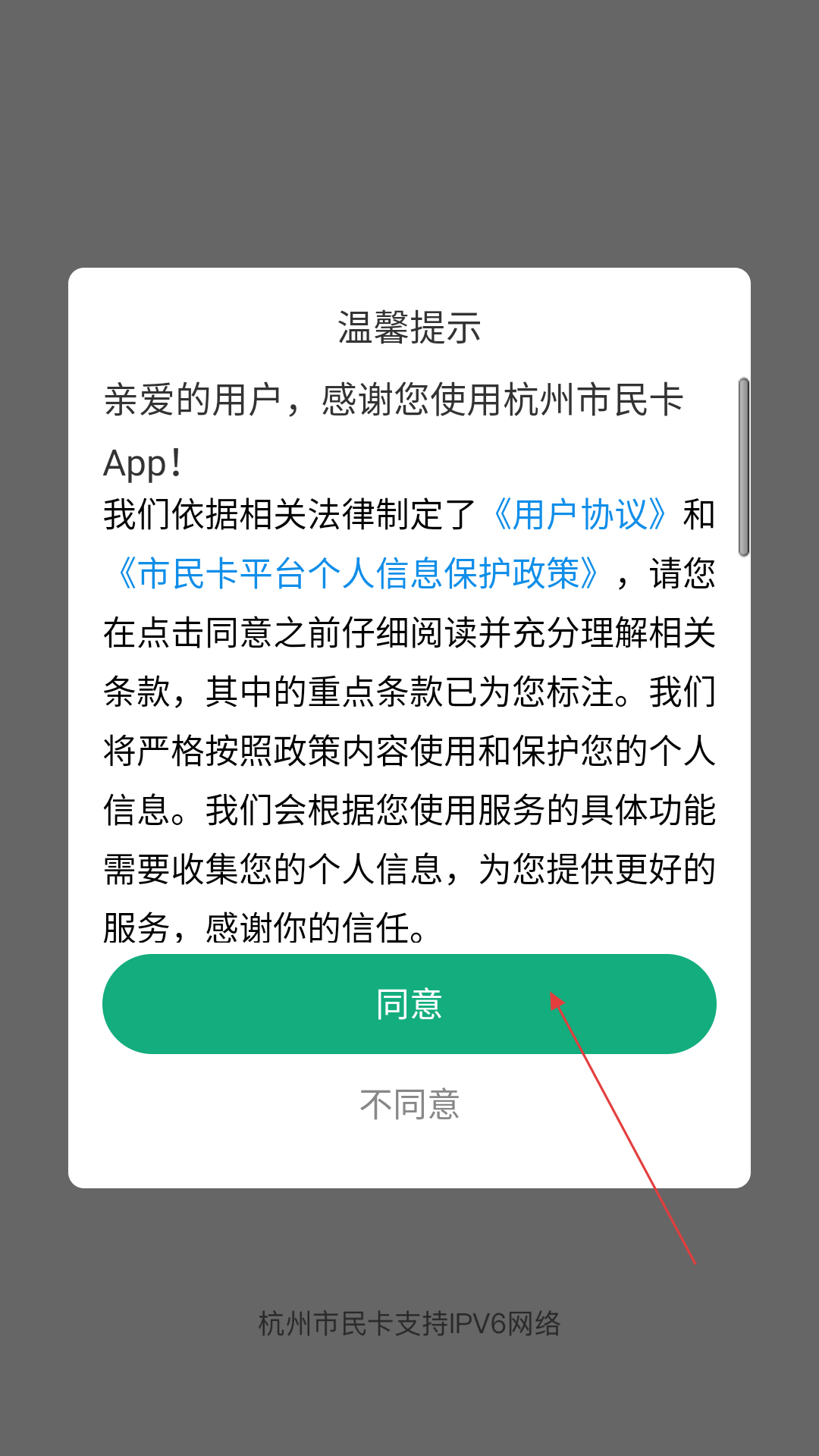Decline by tapping 不同意
The image size is (819, 1456).
pos(409,1105)
